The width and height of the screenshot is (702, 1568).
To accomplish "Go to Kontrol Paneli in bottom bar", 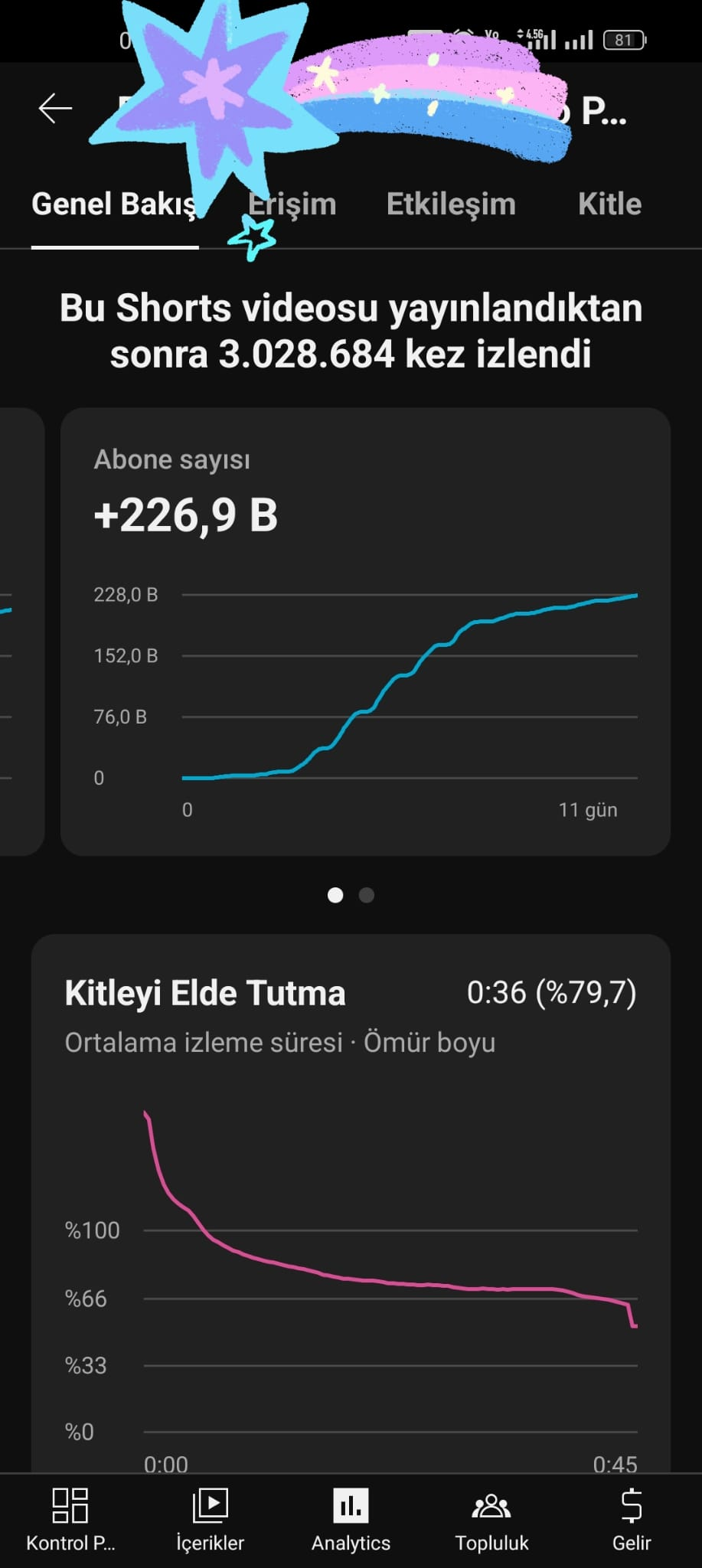I will point(70,1521).
